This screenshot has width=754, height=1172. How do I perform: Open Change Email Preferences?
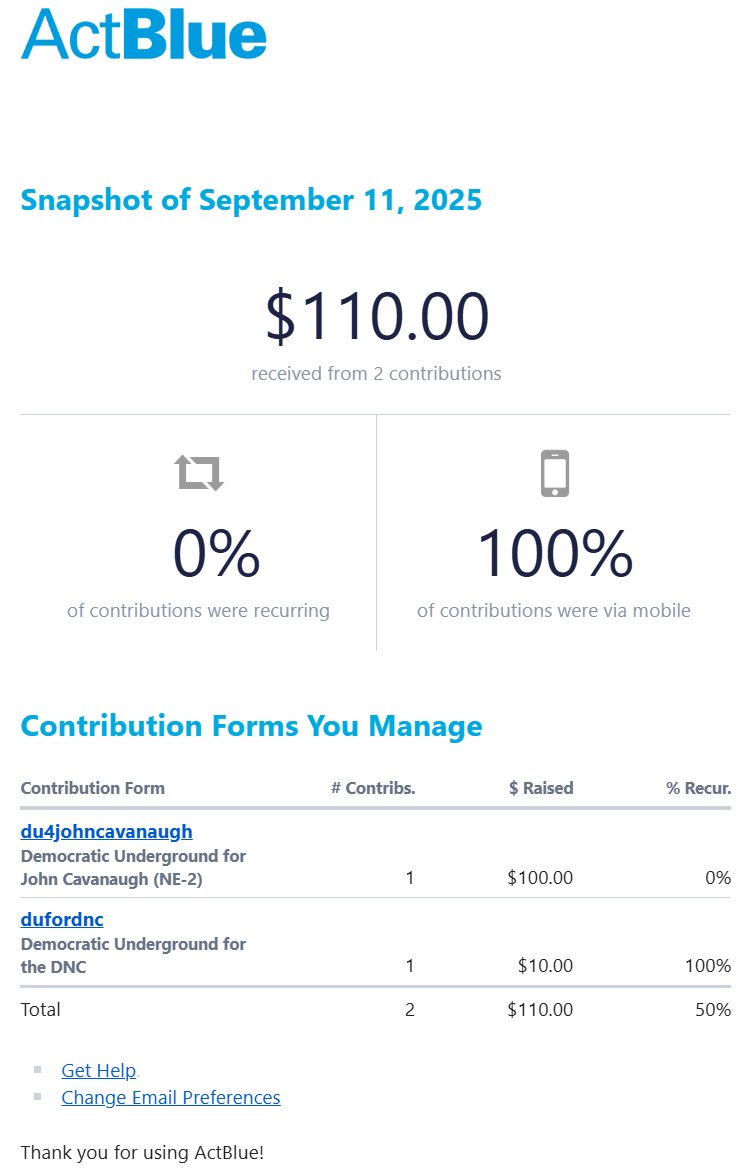(170, 1097)
